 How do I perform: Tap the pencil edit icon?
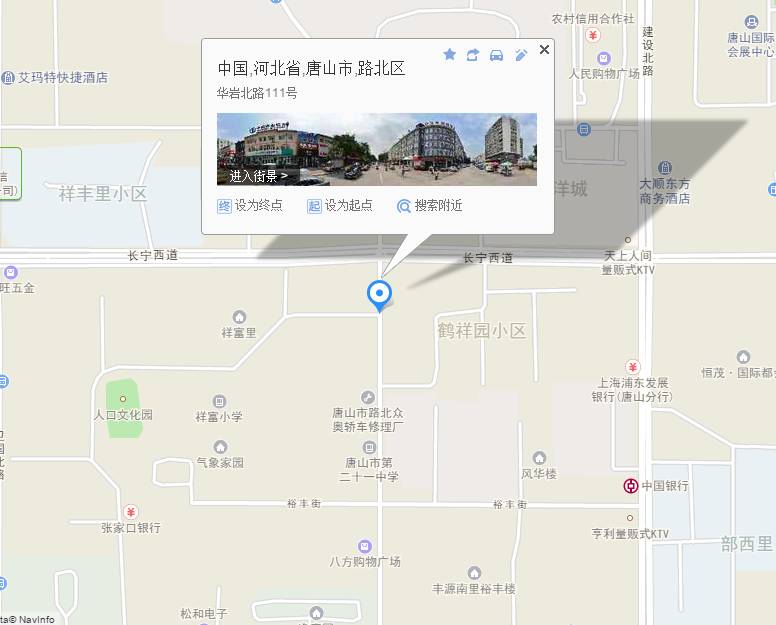pos(520,54)
